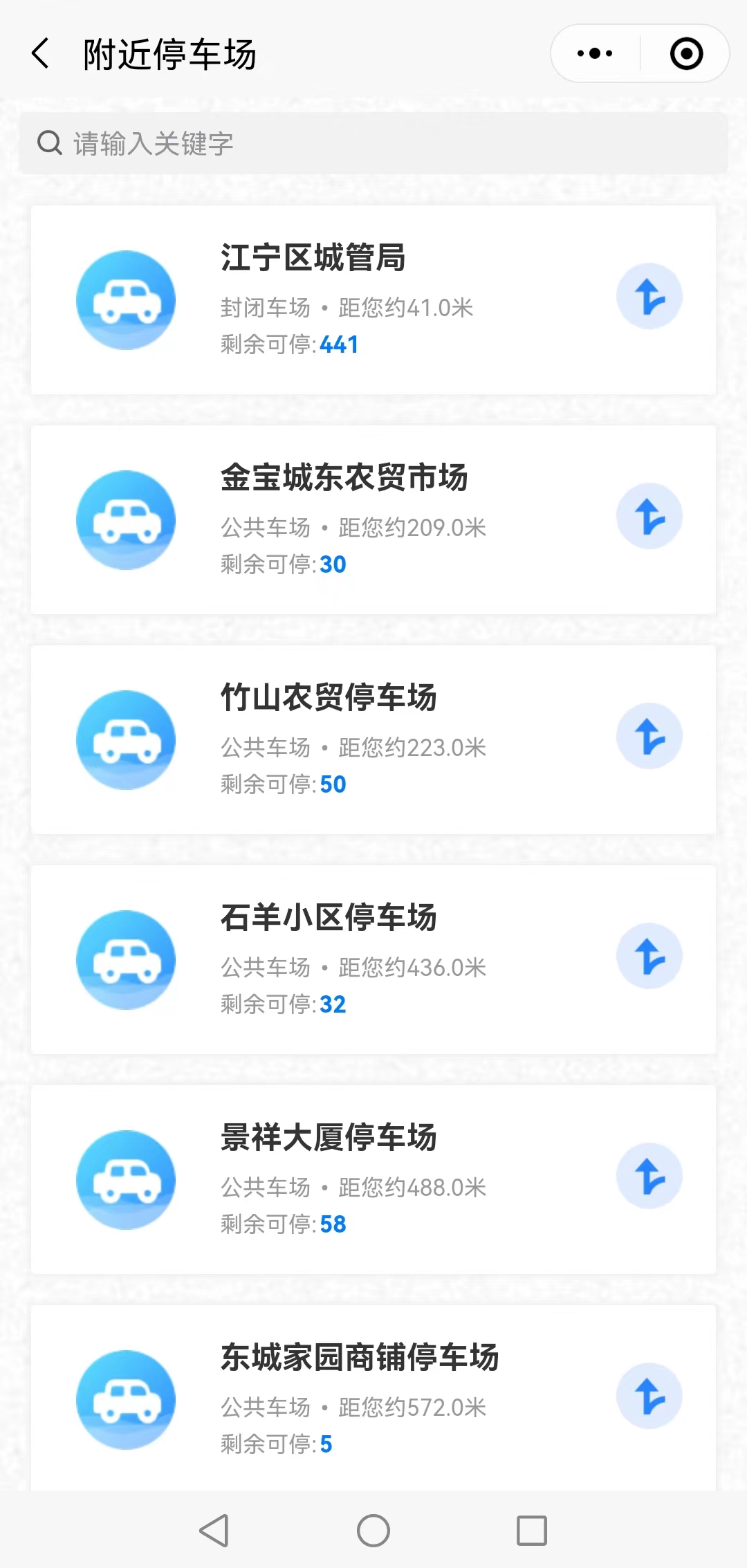View the 石羊小区停车场 card

pos(373,959)
